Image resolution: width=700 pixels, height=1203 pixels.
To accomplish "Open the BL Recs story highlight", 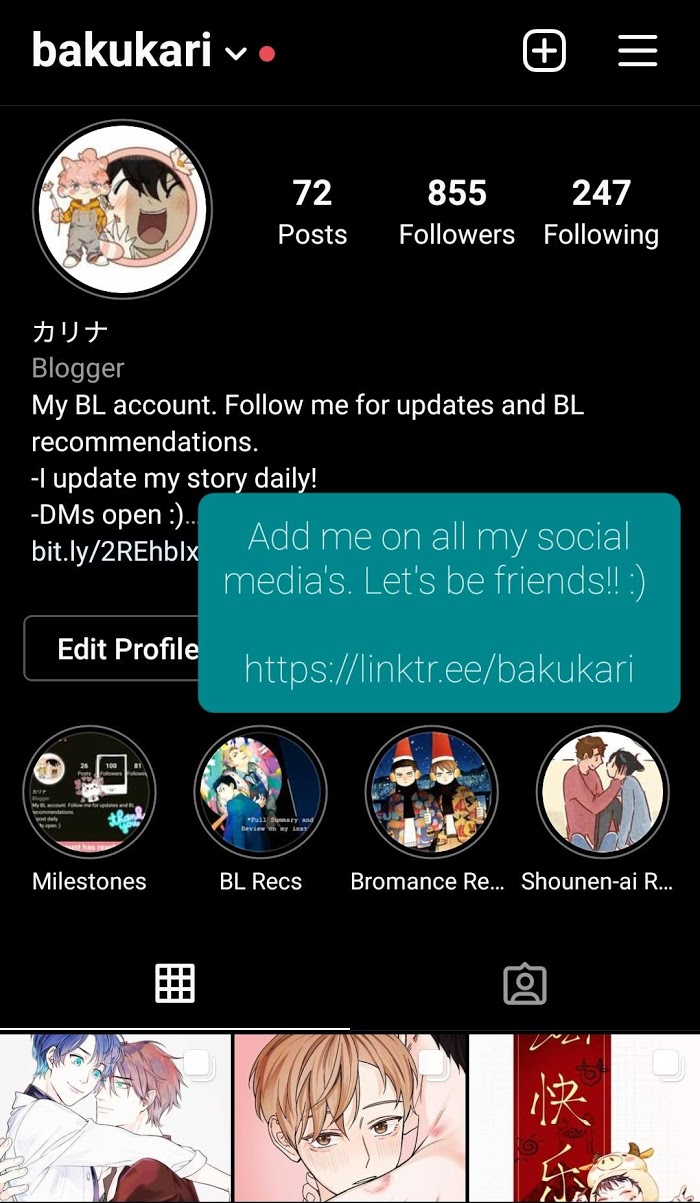I will pos(261,792).
